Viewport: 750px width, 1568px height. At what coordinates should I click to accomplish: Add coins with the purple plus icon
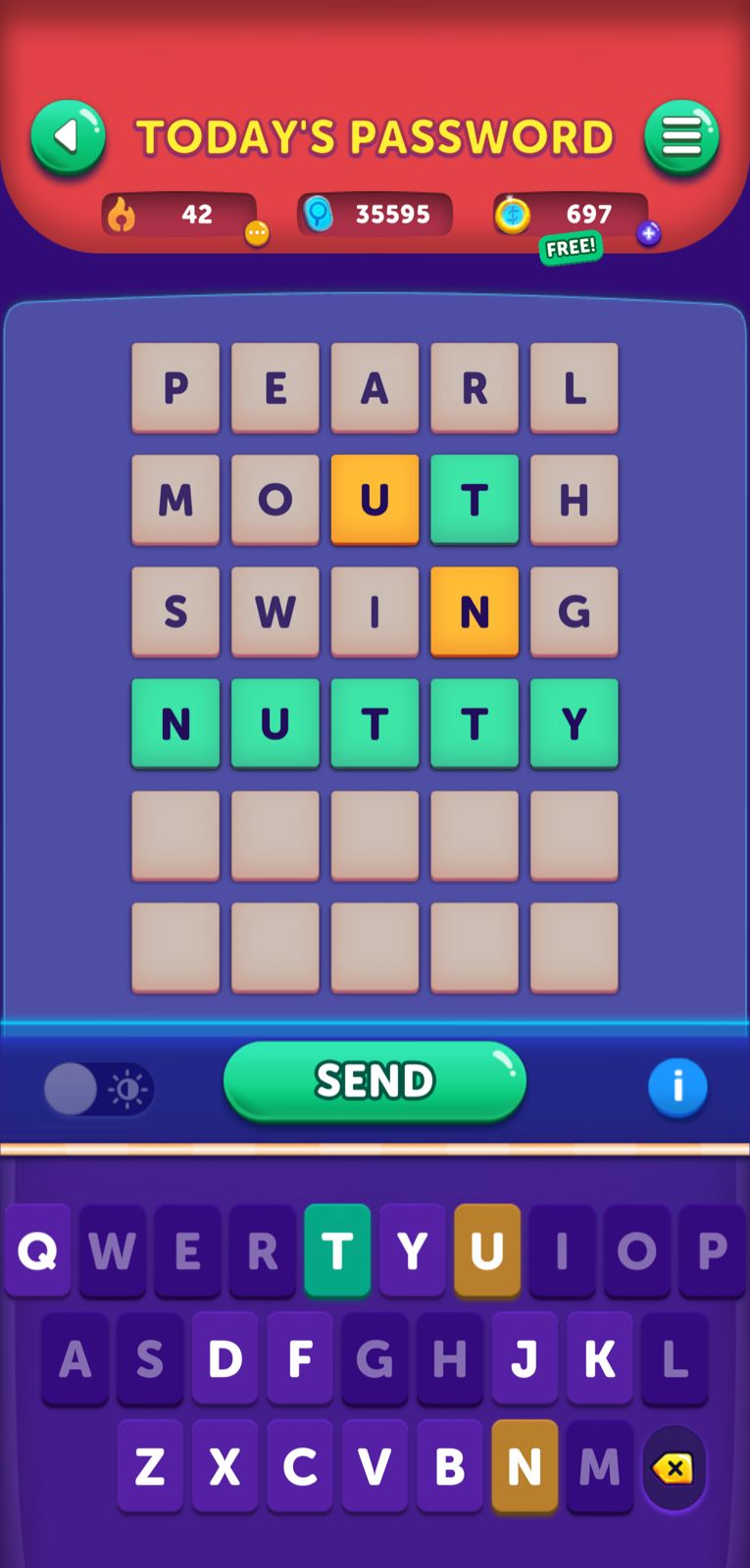coord(648,233)
